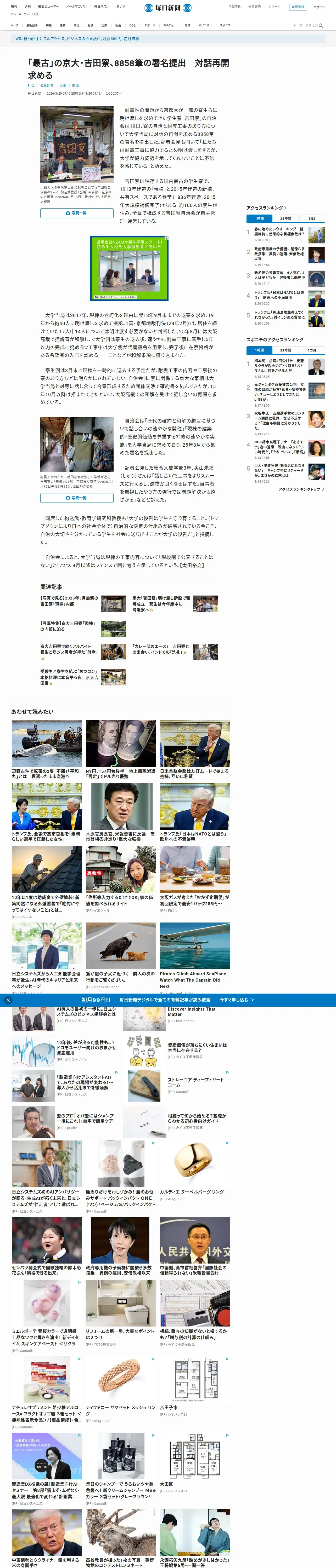Focus the キーワードを入力 search field
336x1568 pixels.
307,26
